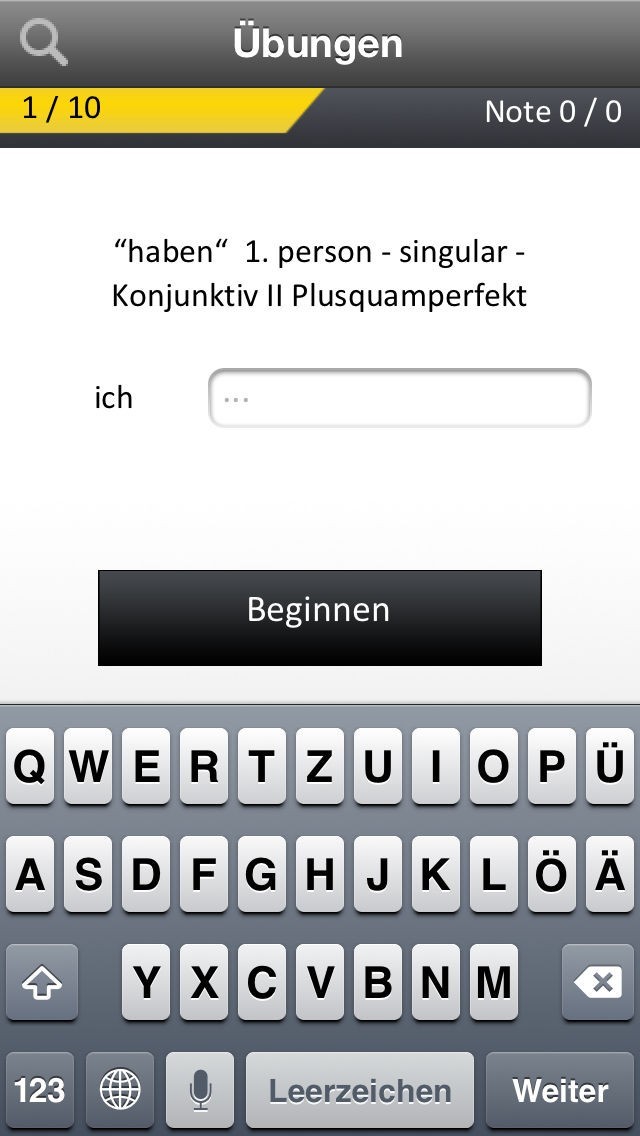Start dictation with the microphone key
This screenshot has width=640, height=1136.
[x=200, y=1090]
